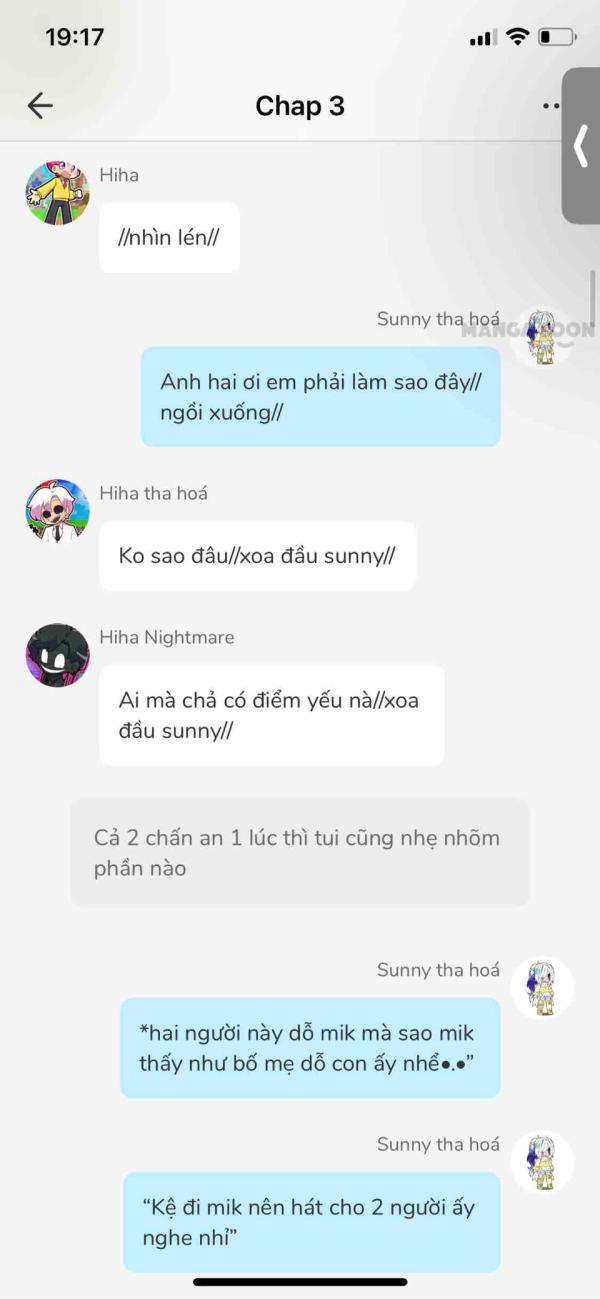This screenshot has width=600, height=1299.
Task: Expand the side panel arrow handle
Action: pyautogui.click(x=581, y=147)
